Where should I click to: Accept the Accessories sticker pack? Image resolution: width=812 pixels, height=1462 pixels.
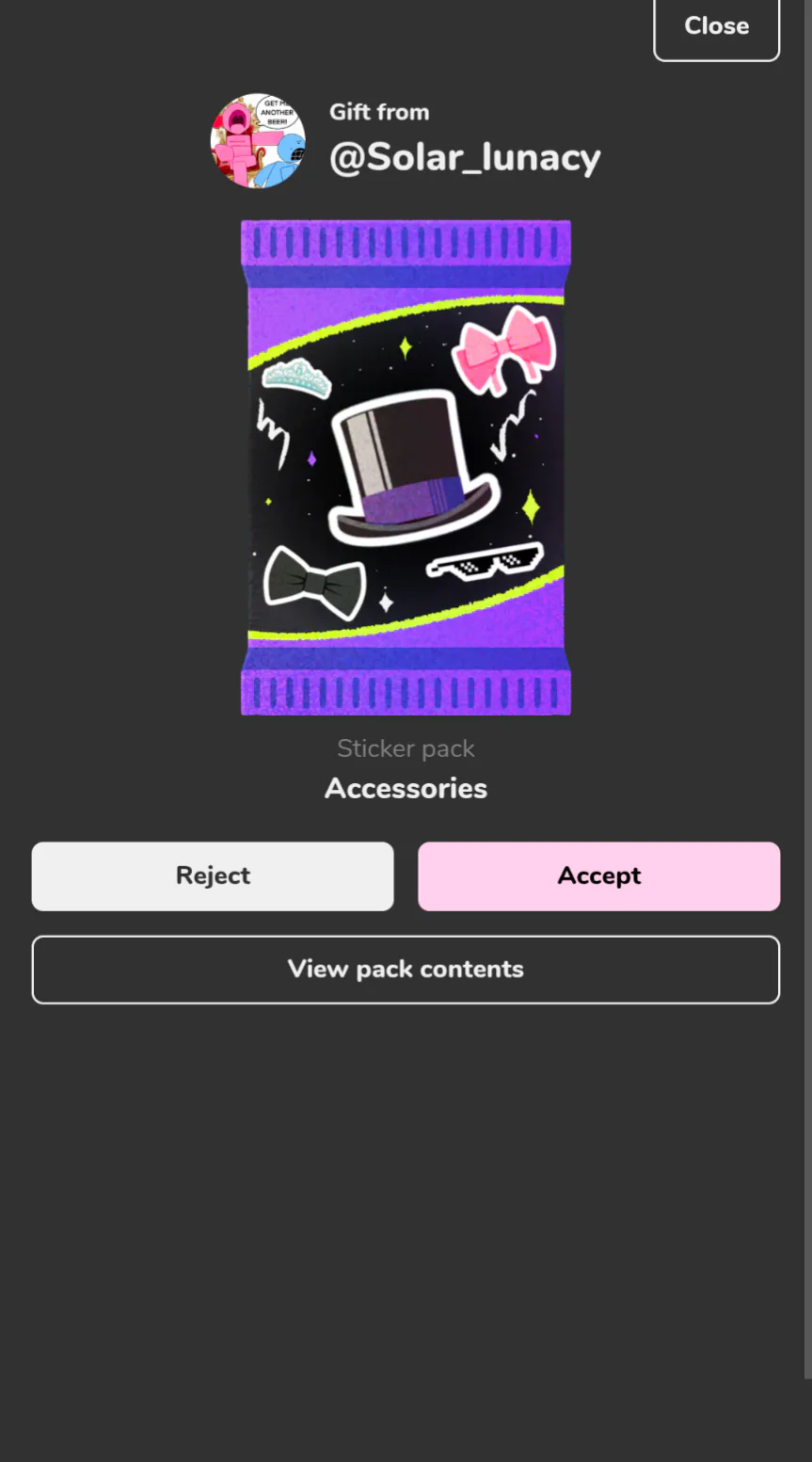click(598, 876)
